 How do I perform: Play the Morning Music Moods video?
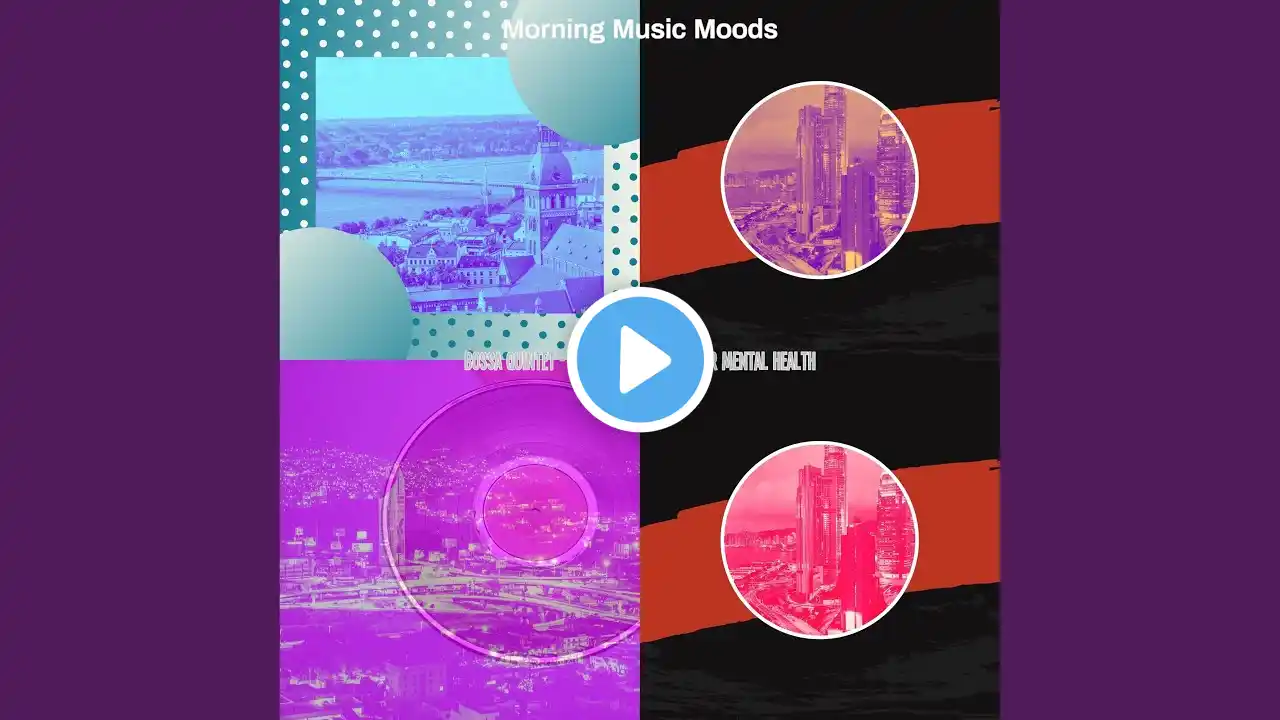pyautogui.click(x=640, y=360)
